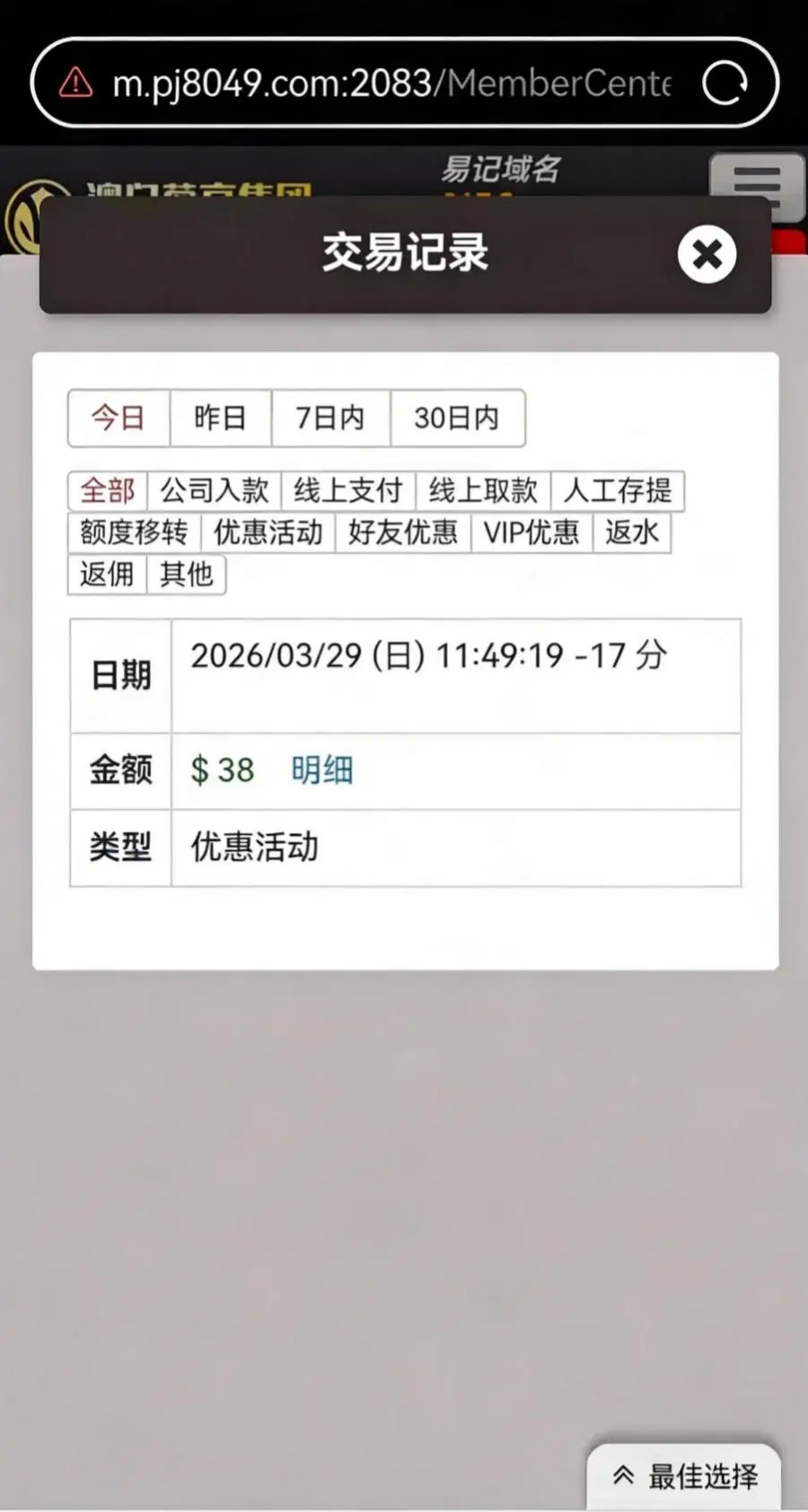This screenshot has height=1512, width=808.
Task: Filter by 好友优惠
Action: click(x=403, y=532)
